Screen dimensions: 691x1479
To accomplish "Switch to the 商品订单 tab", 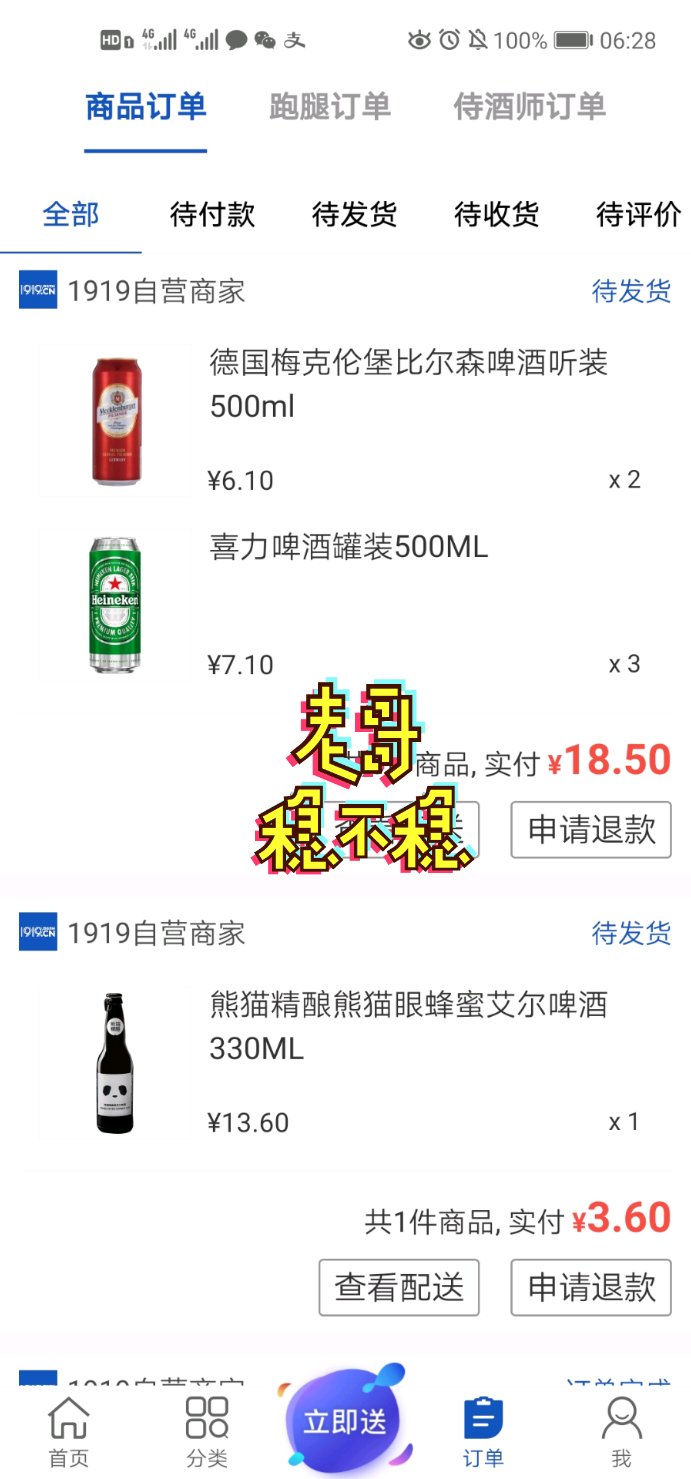I will point(146,107).
